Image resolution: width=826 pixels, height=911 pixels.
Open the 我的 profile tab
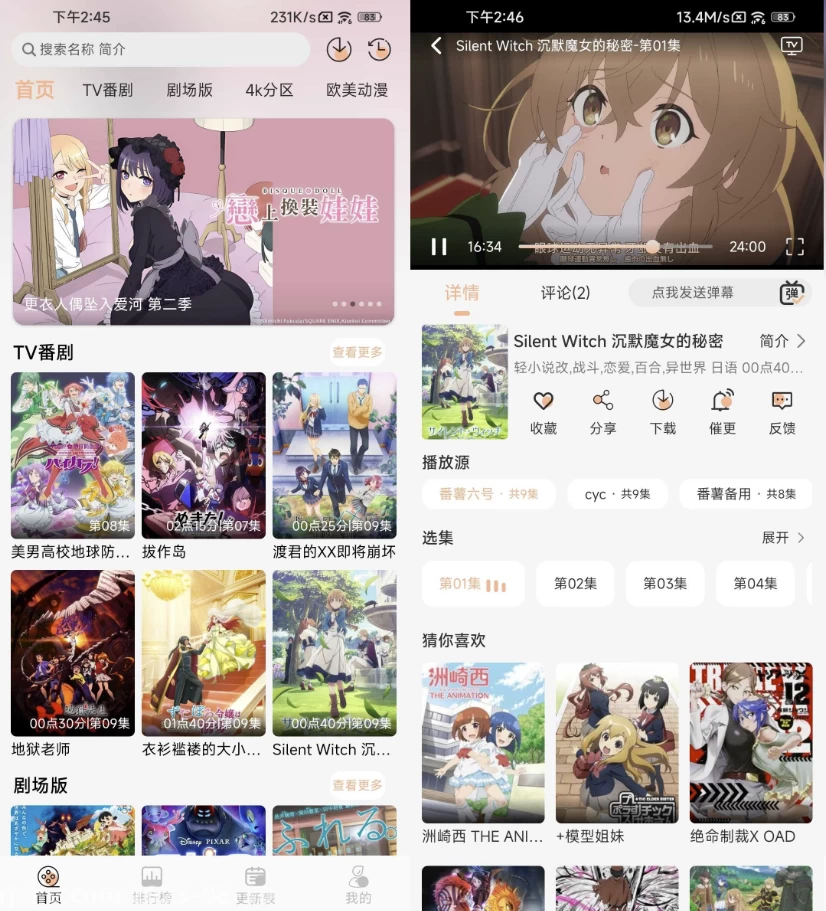(x=358, y=884)
